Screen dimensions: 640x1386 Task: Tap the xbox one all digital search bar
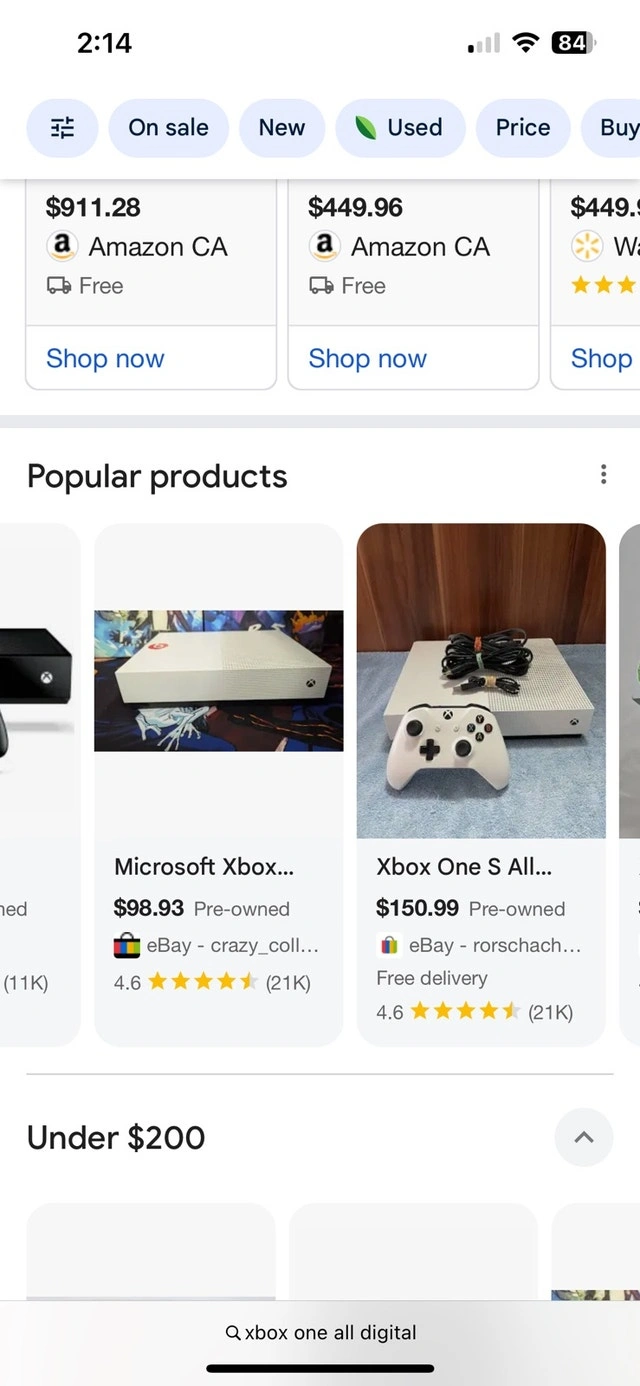click(320, 1332)
